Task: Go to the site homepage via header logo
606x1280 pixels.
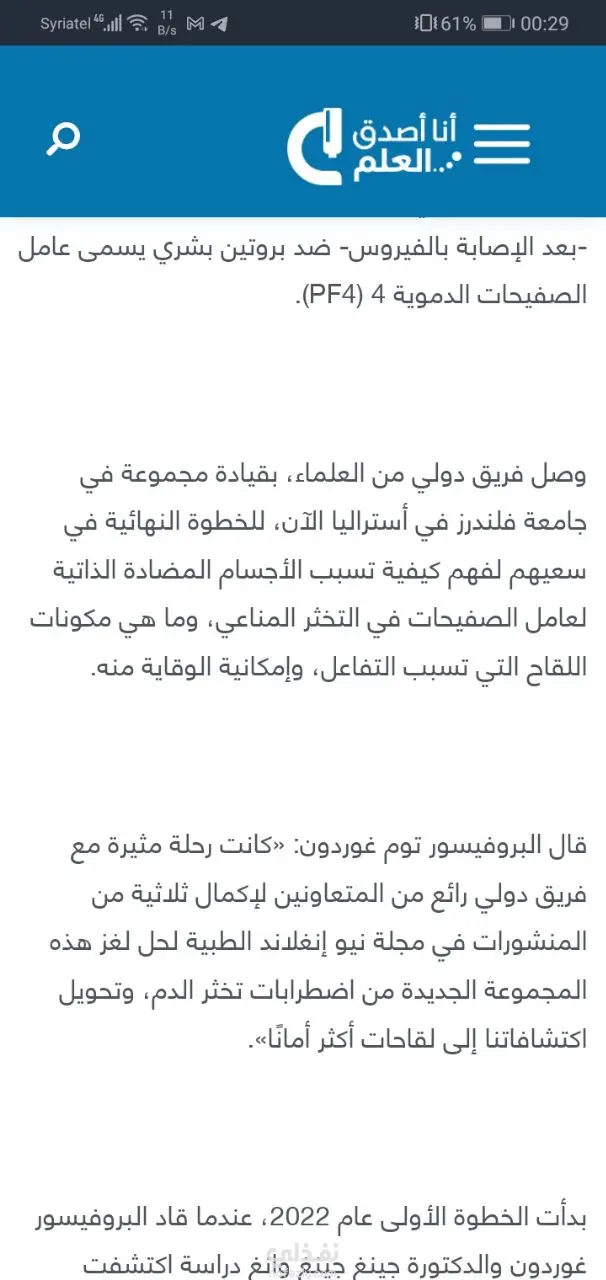Action: coord(372,146)
